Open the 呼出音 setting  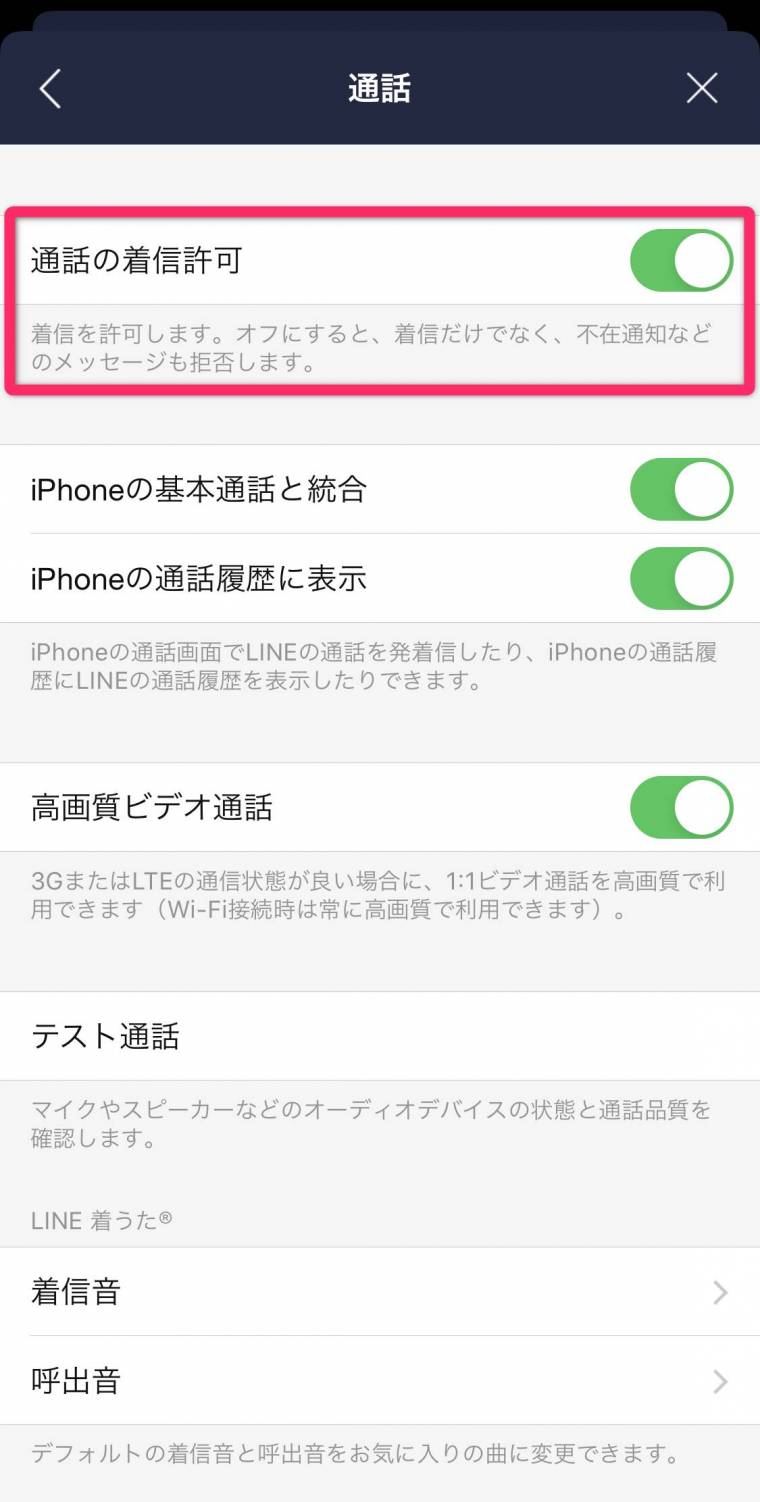(x=380, y=1381)
